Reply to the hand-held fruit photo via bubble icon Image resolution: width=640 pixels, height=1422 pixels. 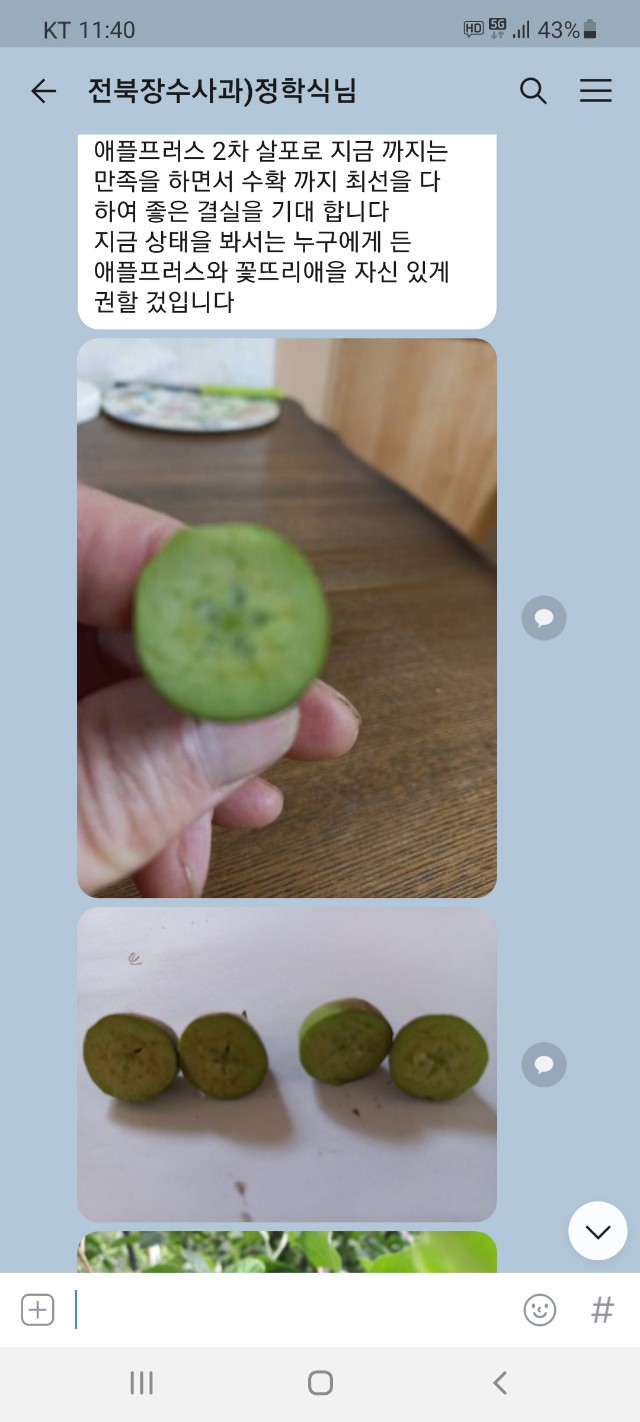pyautogui.click(x=543, y=618)
